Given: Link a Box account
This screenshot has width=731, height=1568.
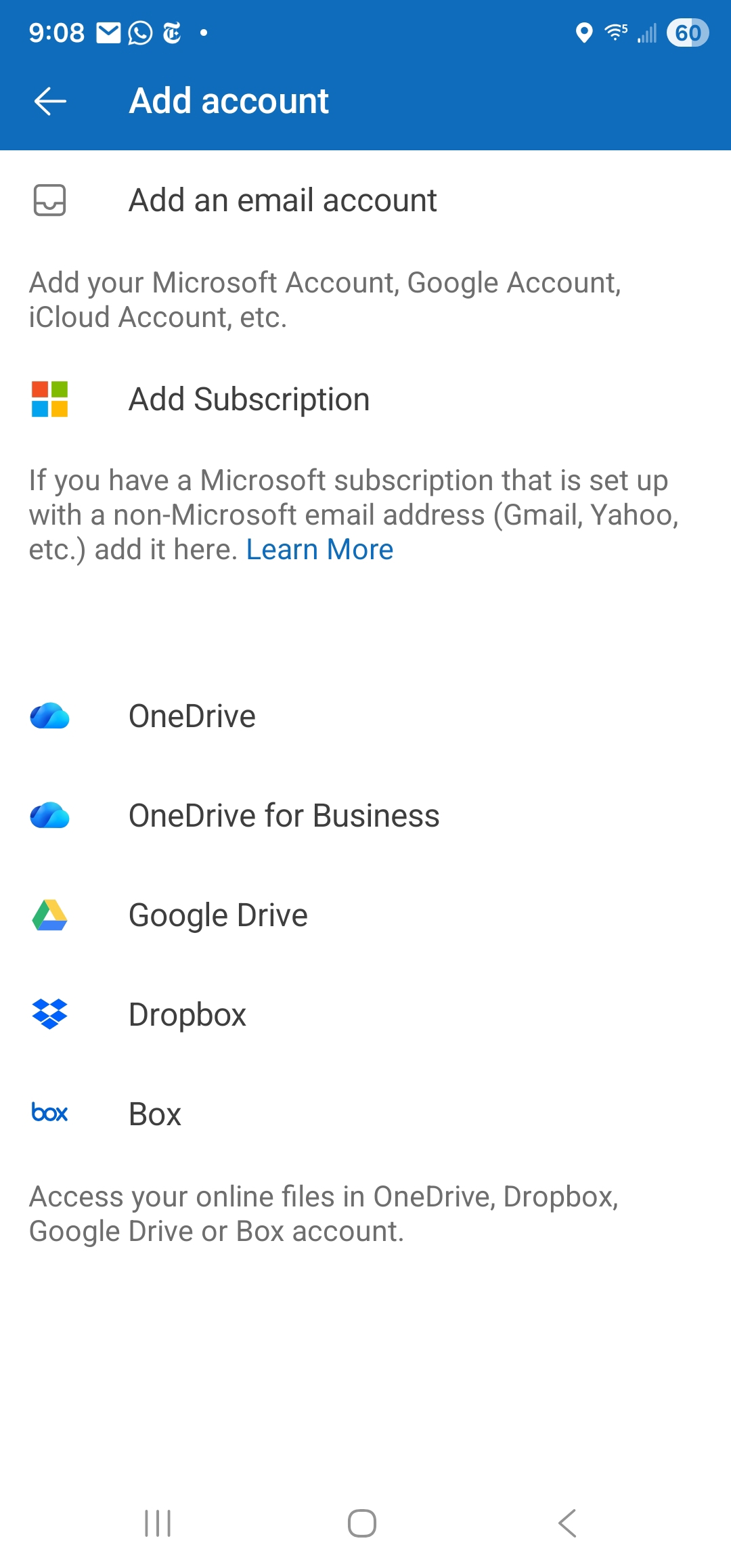Looking at the screenshot, I should (x=155, y=1114).
